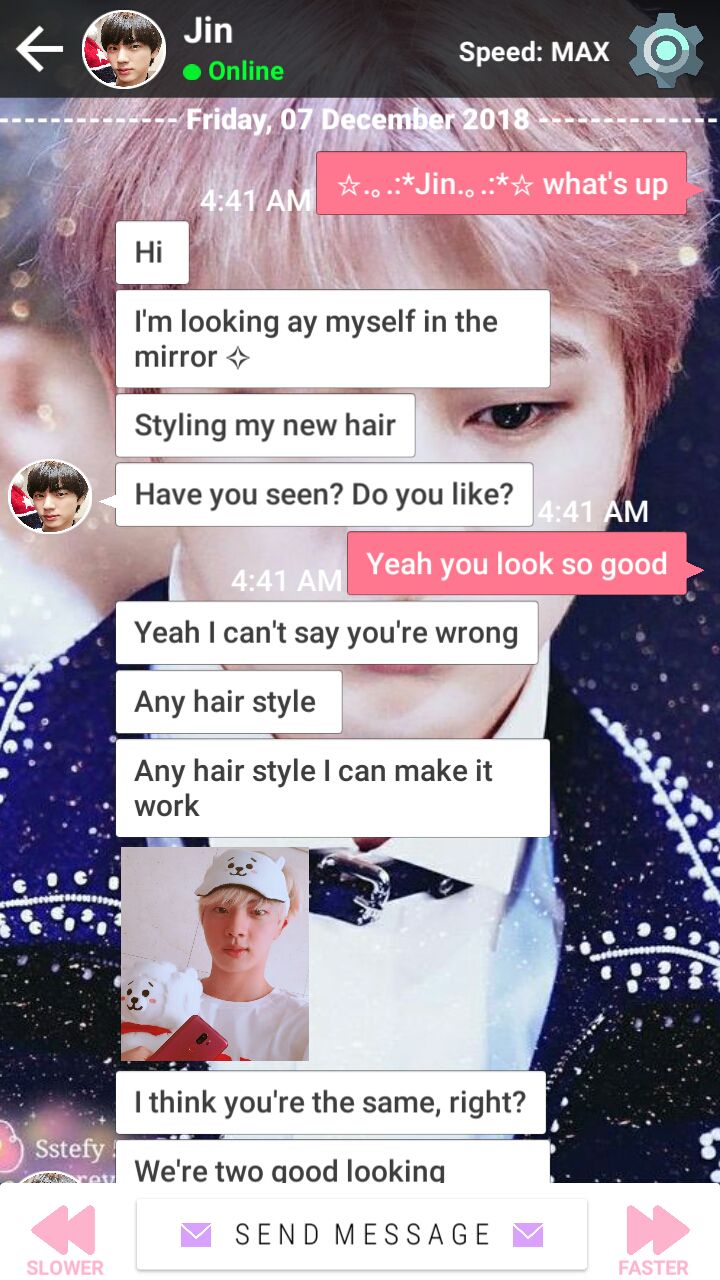Slow down chat with Slower button
This screenshot has height=1280, width=720.
point(64,1238)
